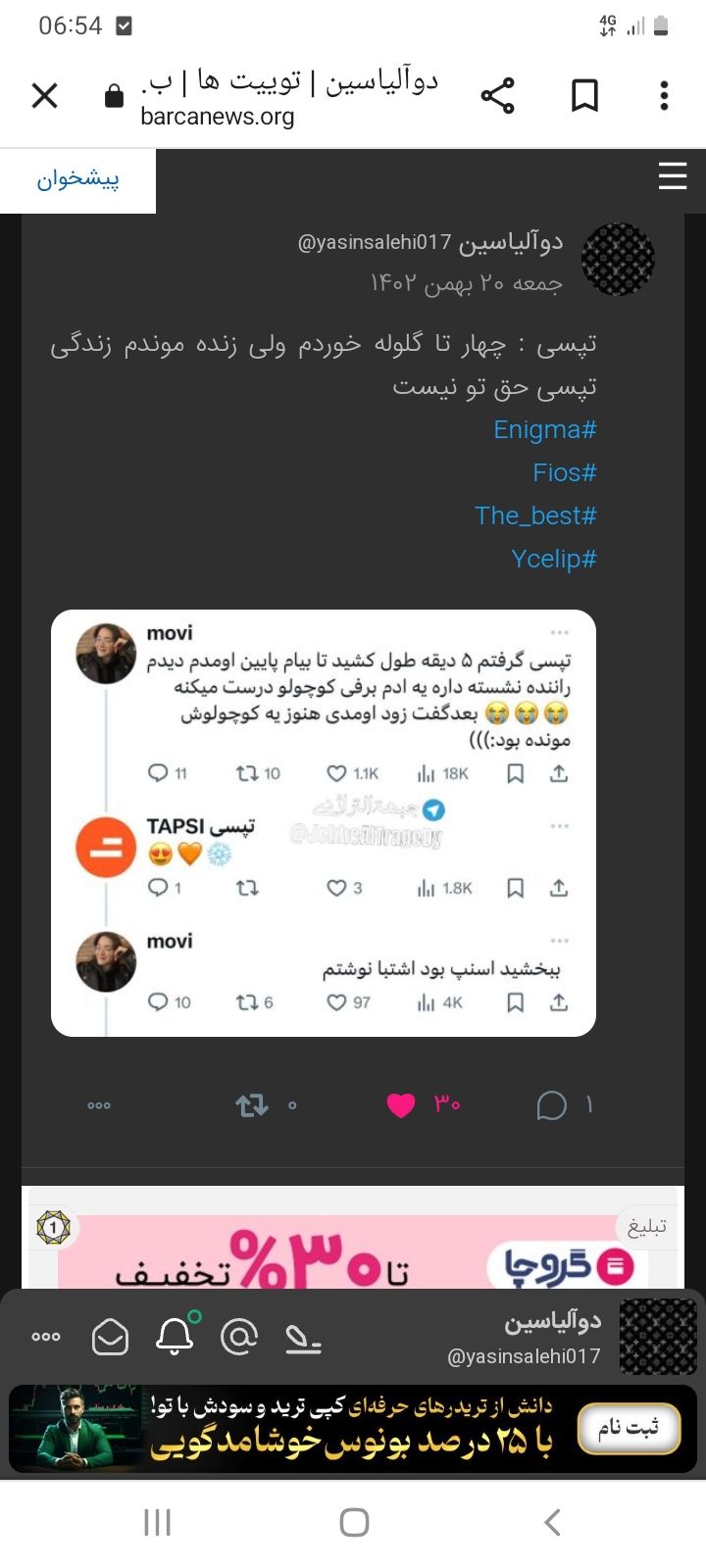Like the post with 30 likes
Viewport: 706px width, 1568px height.
coord(401,1105)
